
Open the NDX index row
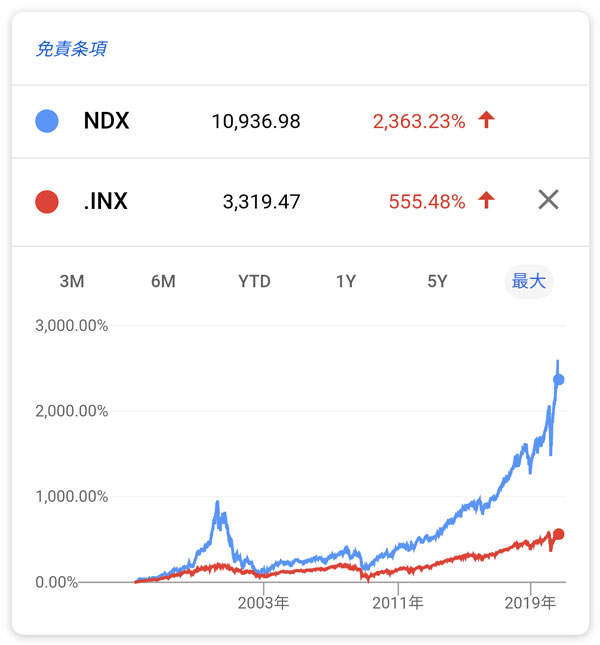pyautogui.click(x=107, y=122)
